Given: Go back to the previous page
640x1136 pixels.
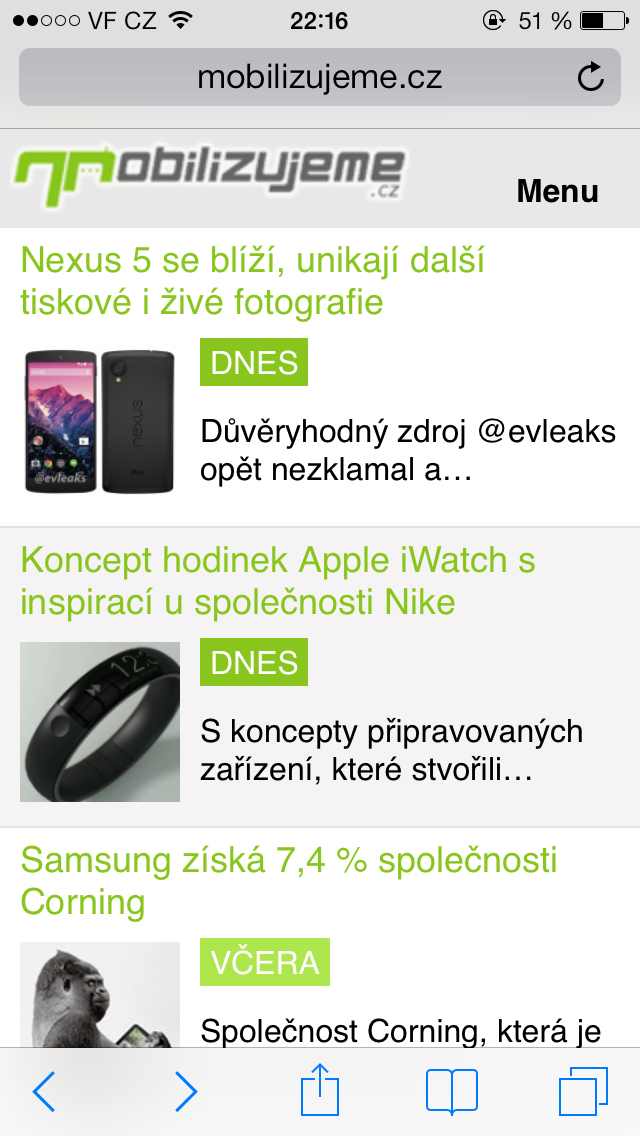Looking at the screenshot, I should click(44, 1092).
